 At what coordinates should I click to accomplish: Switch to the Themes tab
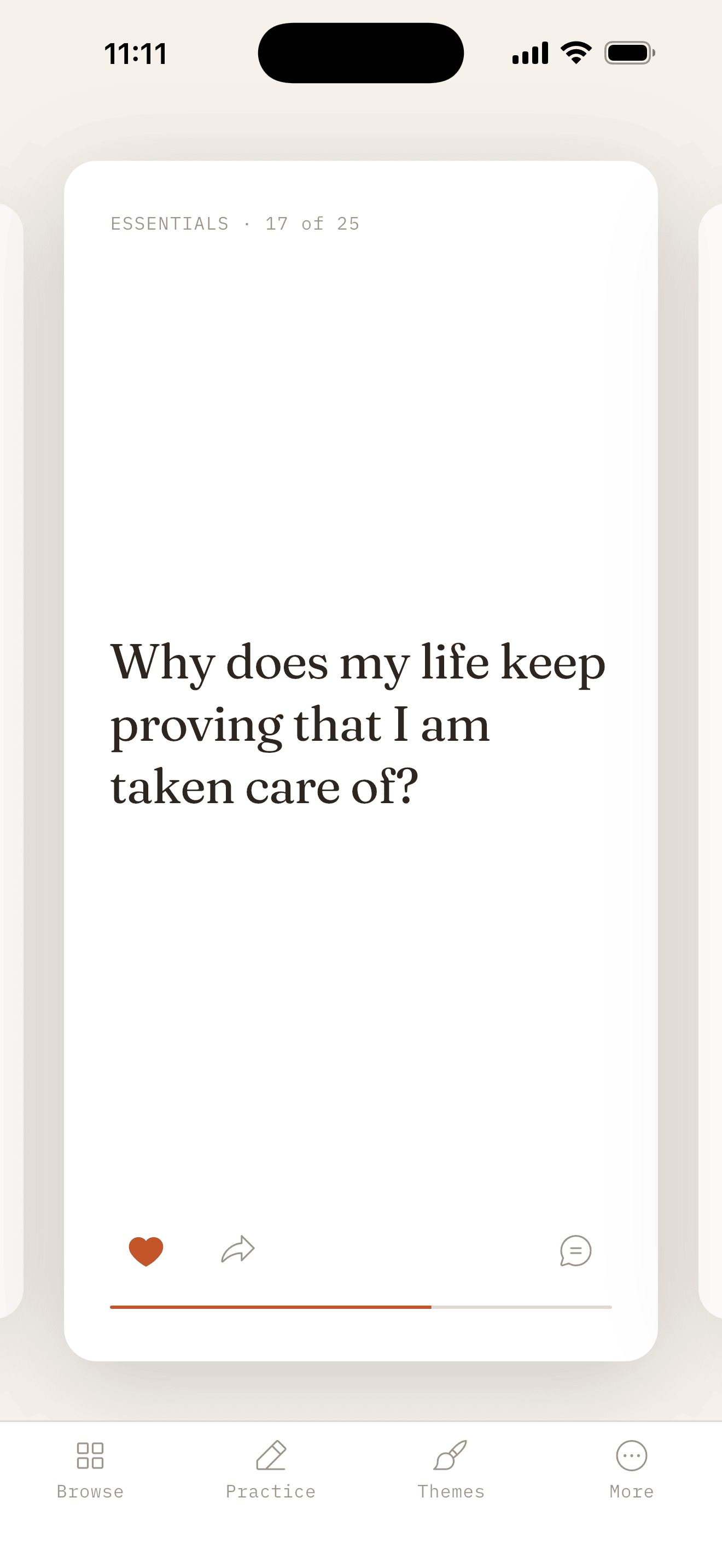tap(451, 1473)
